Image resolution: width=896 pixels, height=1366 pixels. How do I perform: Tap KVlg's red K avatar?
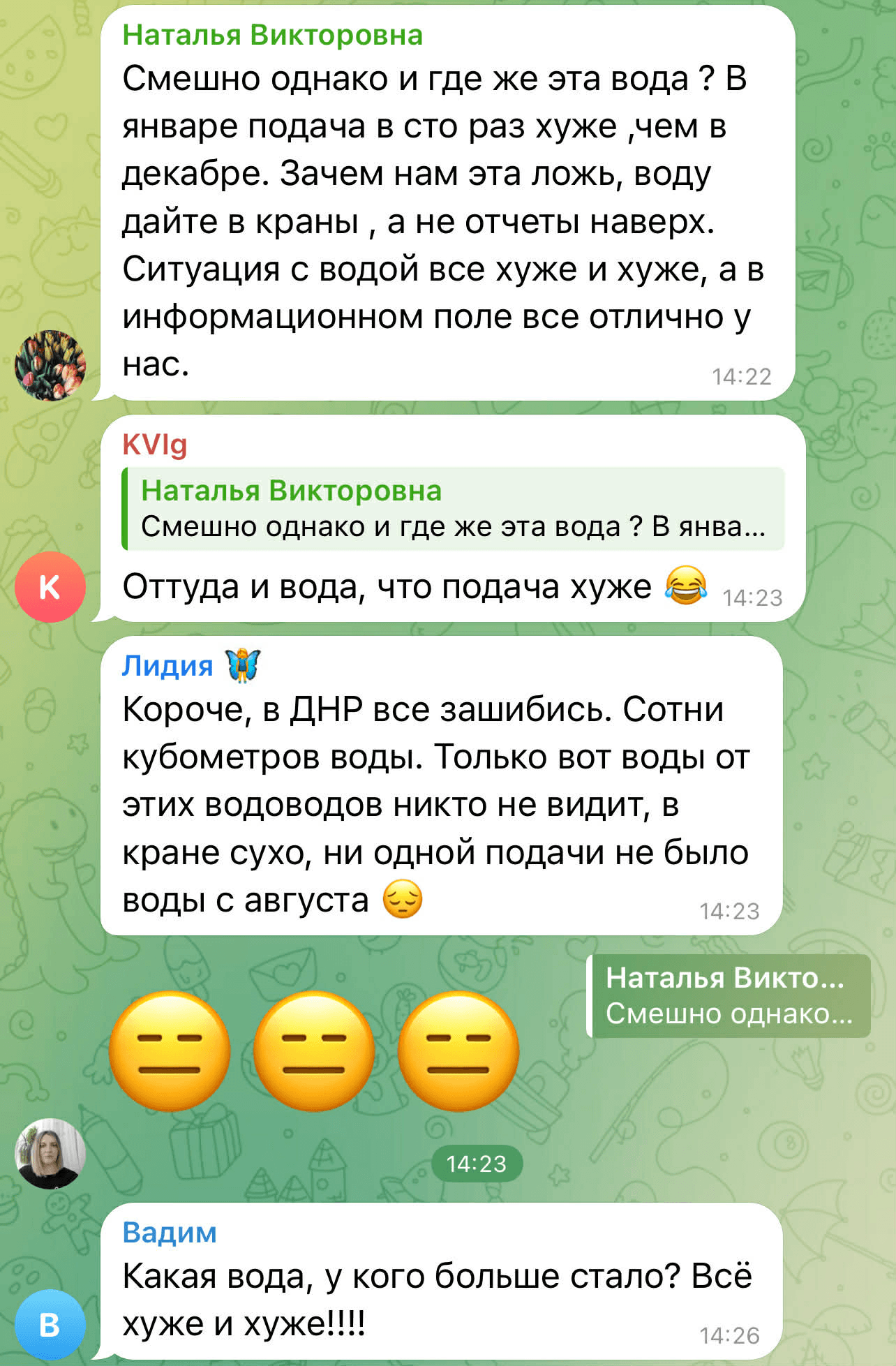click(x=50, y=586)
